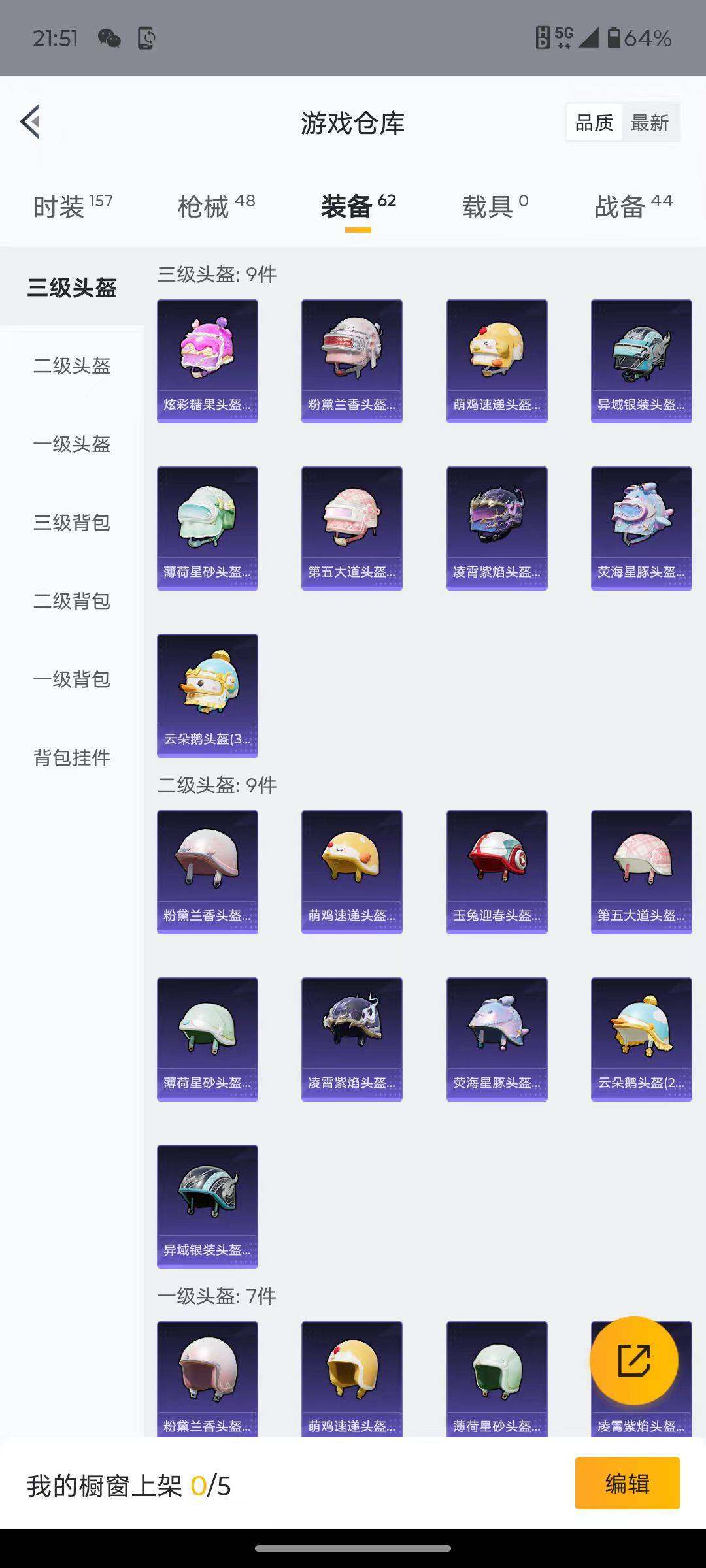Viewport: 706px width, 1568px height.
Task: Jump to the 一级头盔 section
Action: (72, 444)
